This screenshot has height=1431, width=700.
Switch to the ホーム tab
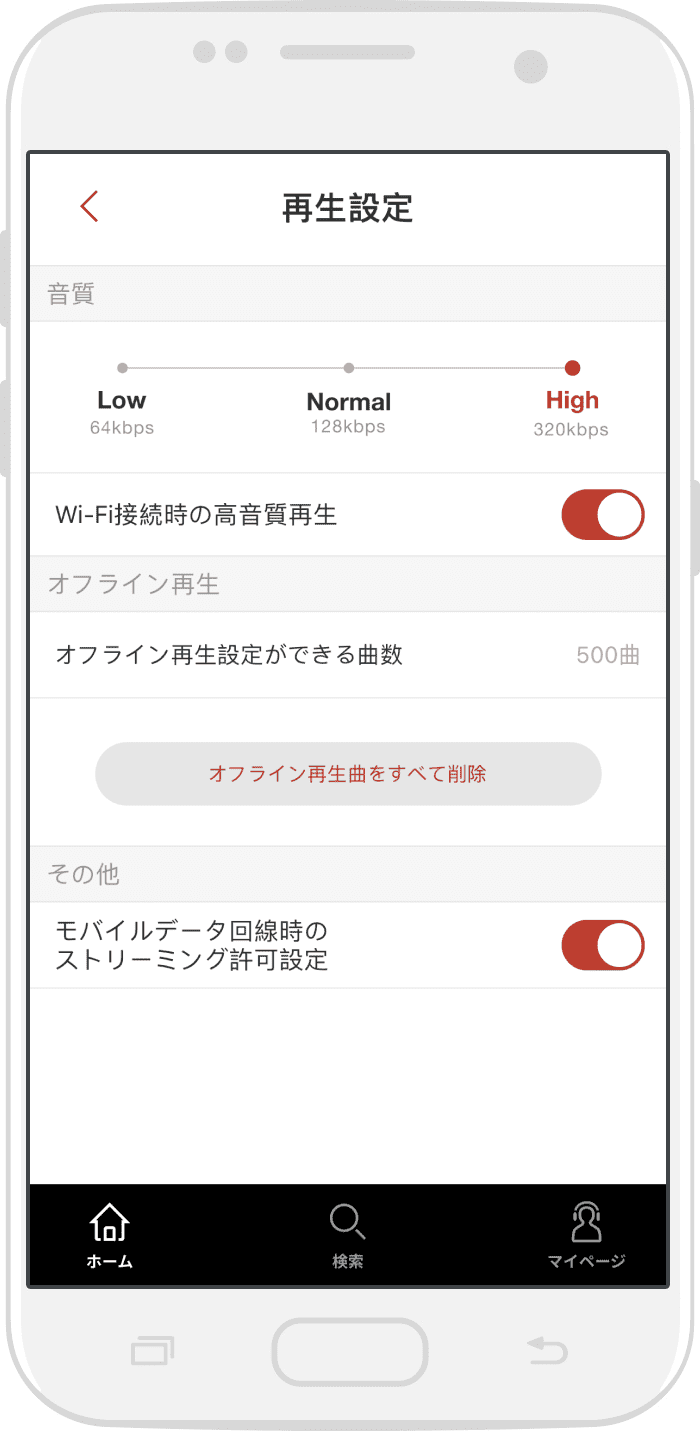110,1236
